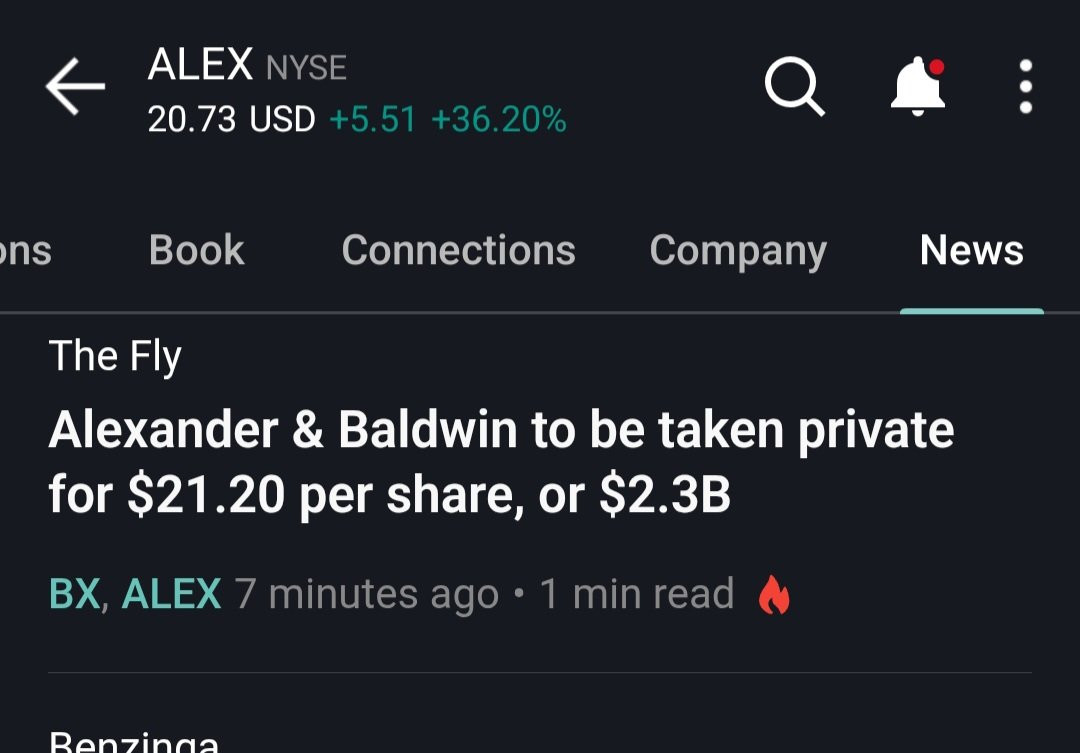Switch to the Company tab
The width and height of the screenshot is (1080, 753).
[x=738, y=251]
